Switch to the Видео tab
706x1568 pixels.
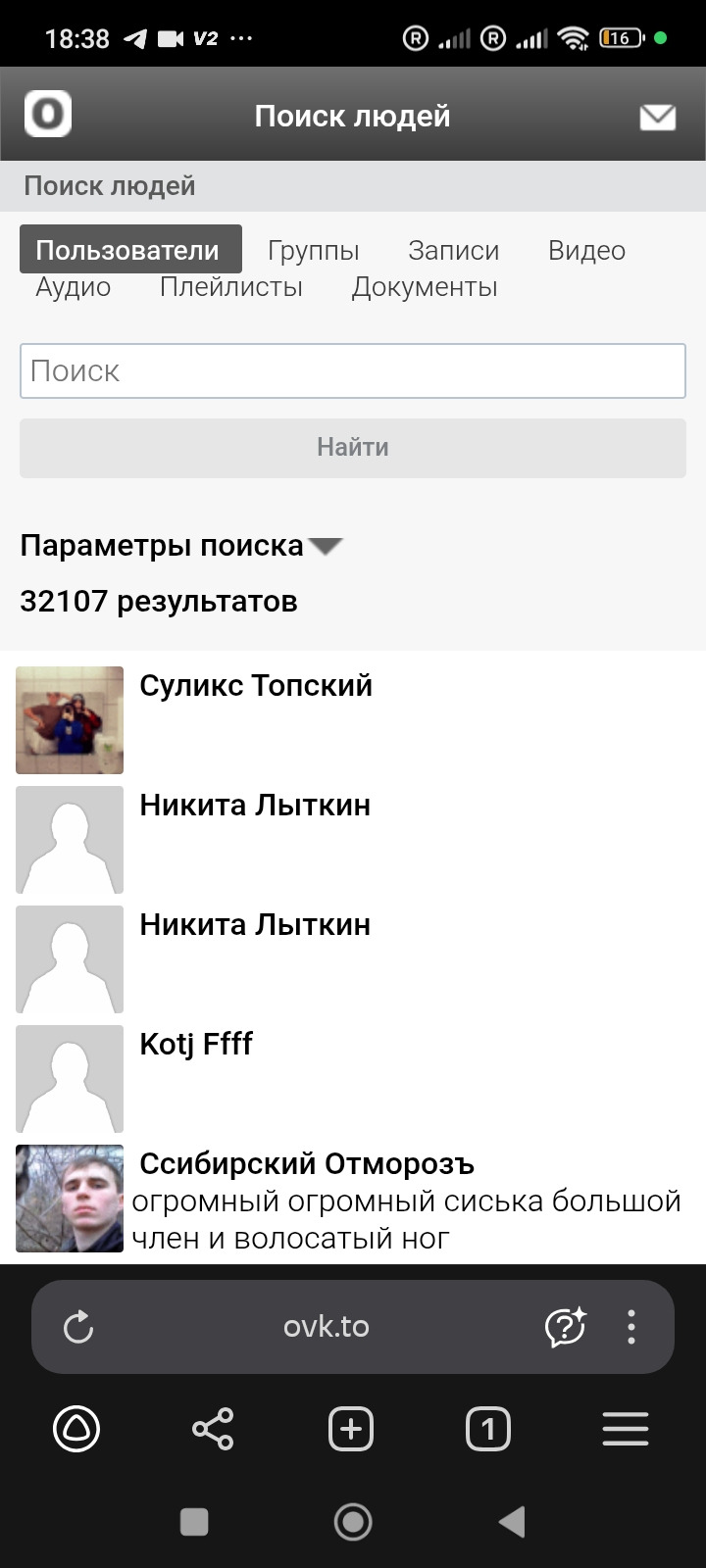coord(586,251)
